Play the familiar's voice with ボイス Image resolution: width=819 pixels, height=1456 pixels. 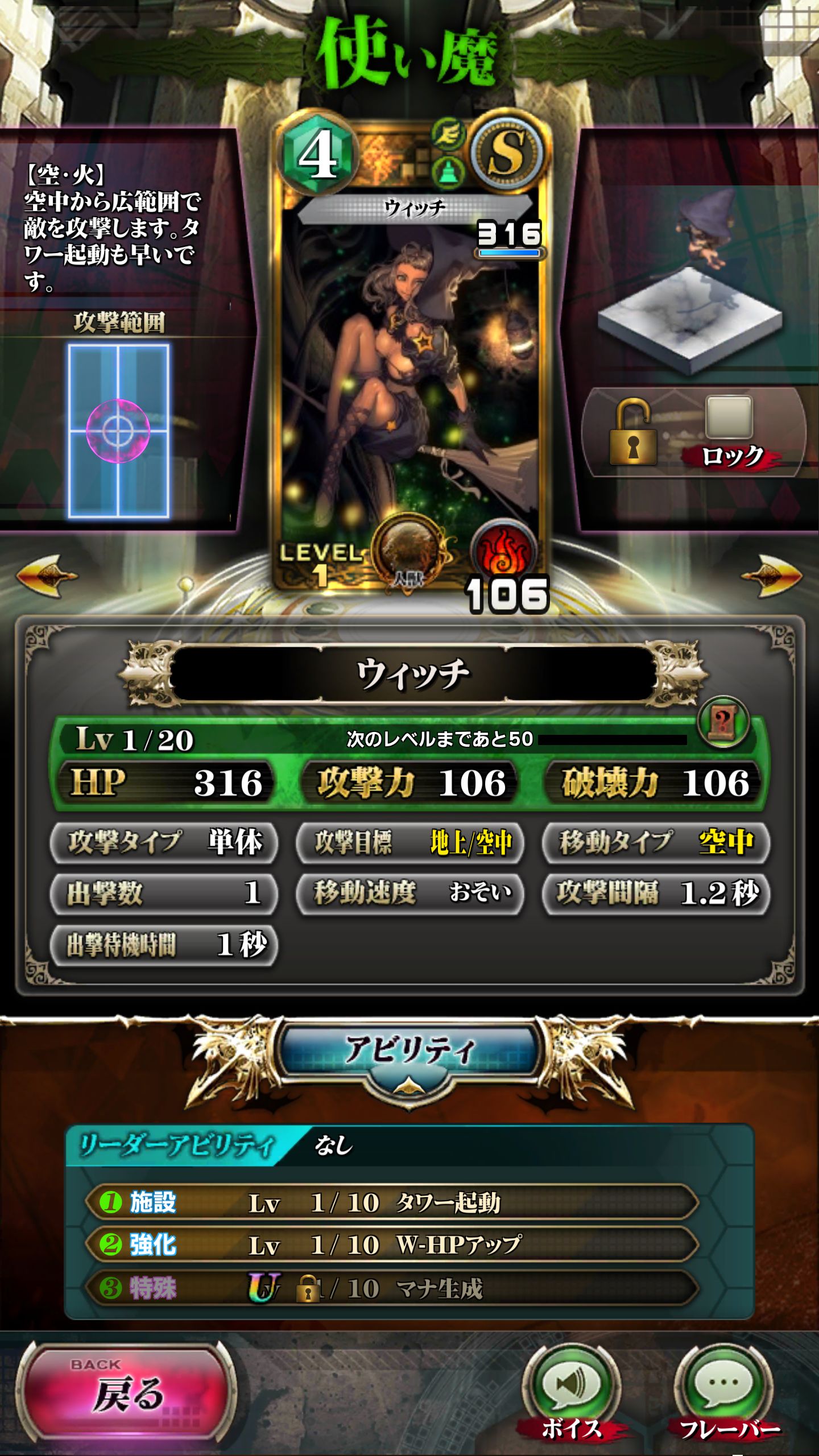tap(570, 1387)
